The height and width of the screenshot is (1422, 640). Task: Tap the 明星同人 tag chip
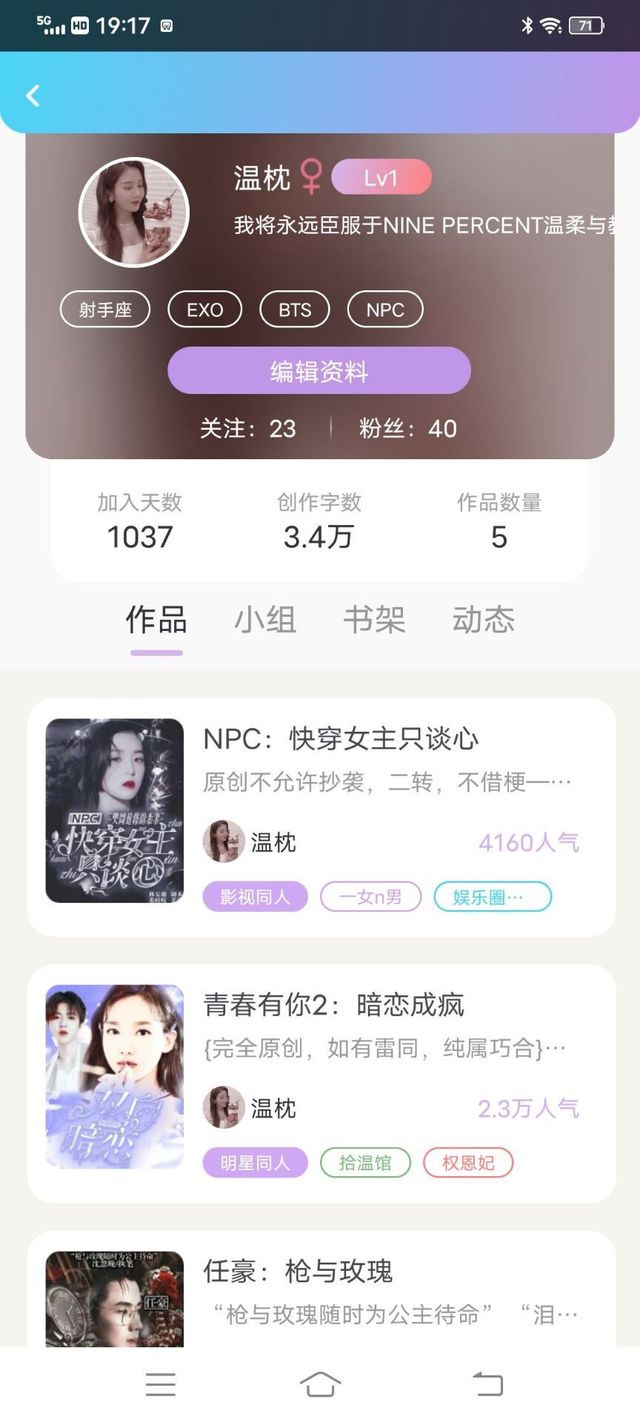pos(255,1163)
